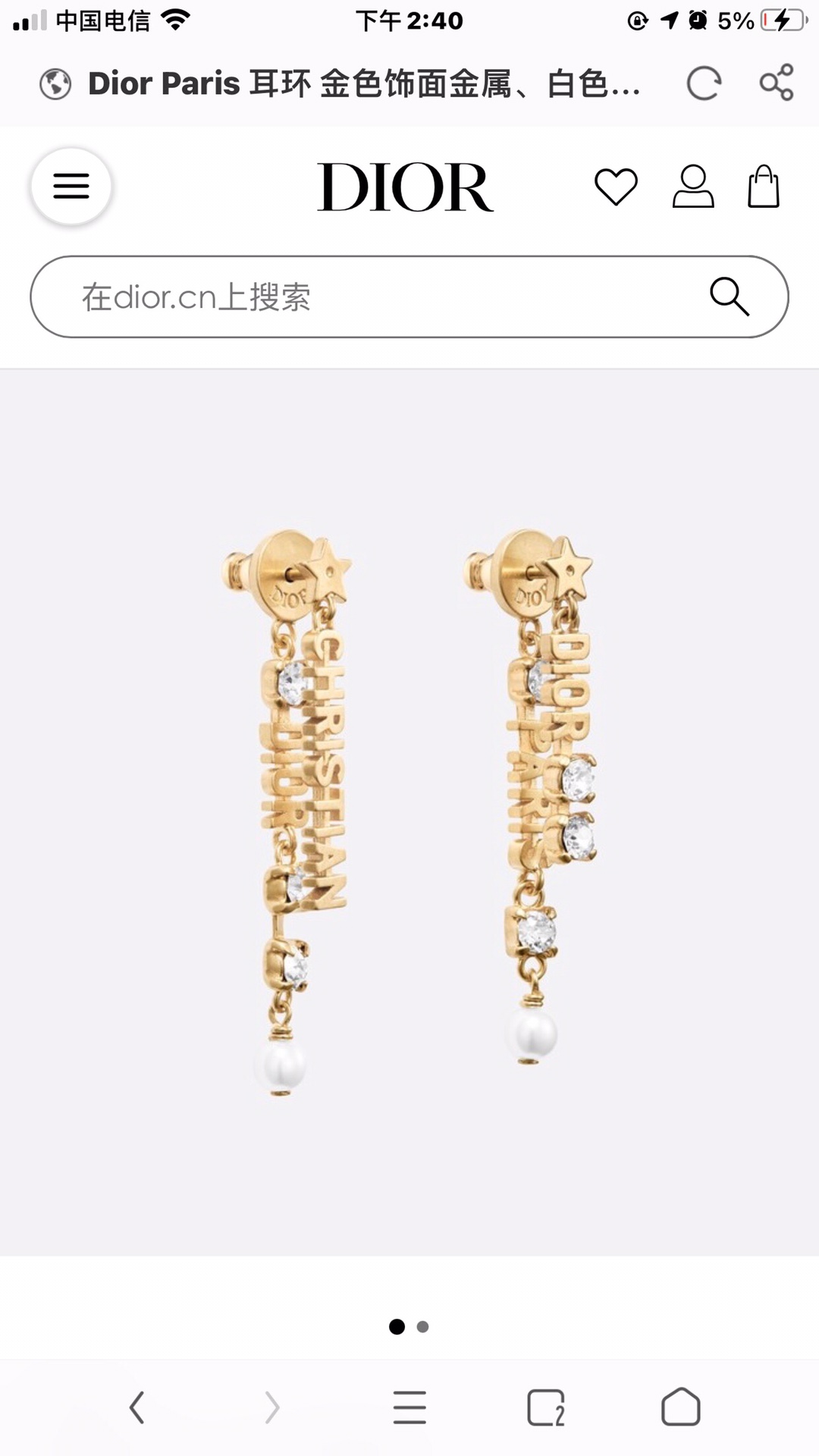819x1456 pixels.
Task: View the earrings product image
Action: pos(409,811)
